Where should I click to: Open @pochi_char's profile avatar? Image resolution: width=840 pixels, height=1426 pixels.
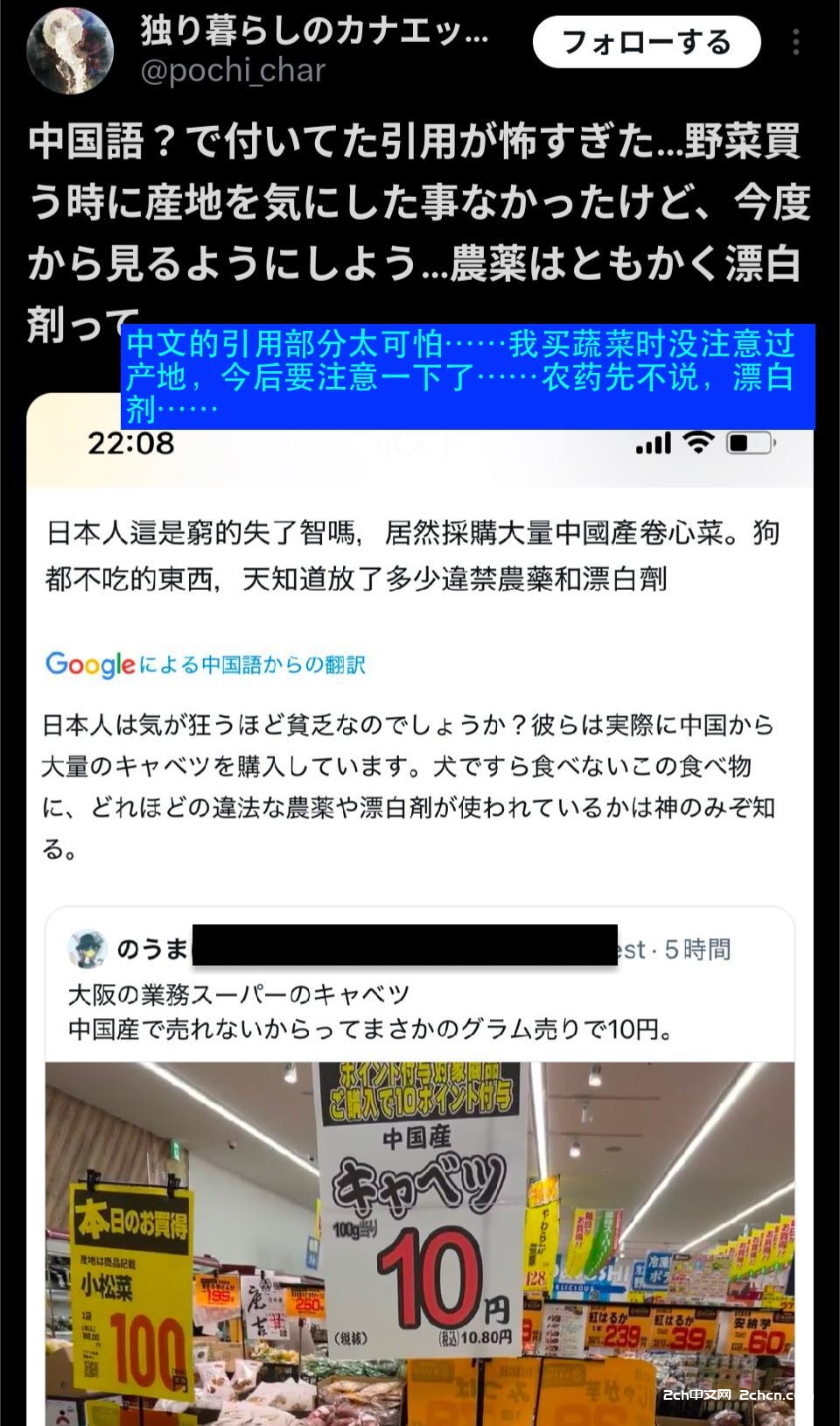tap(70, 51)
